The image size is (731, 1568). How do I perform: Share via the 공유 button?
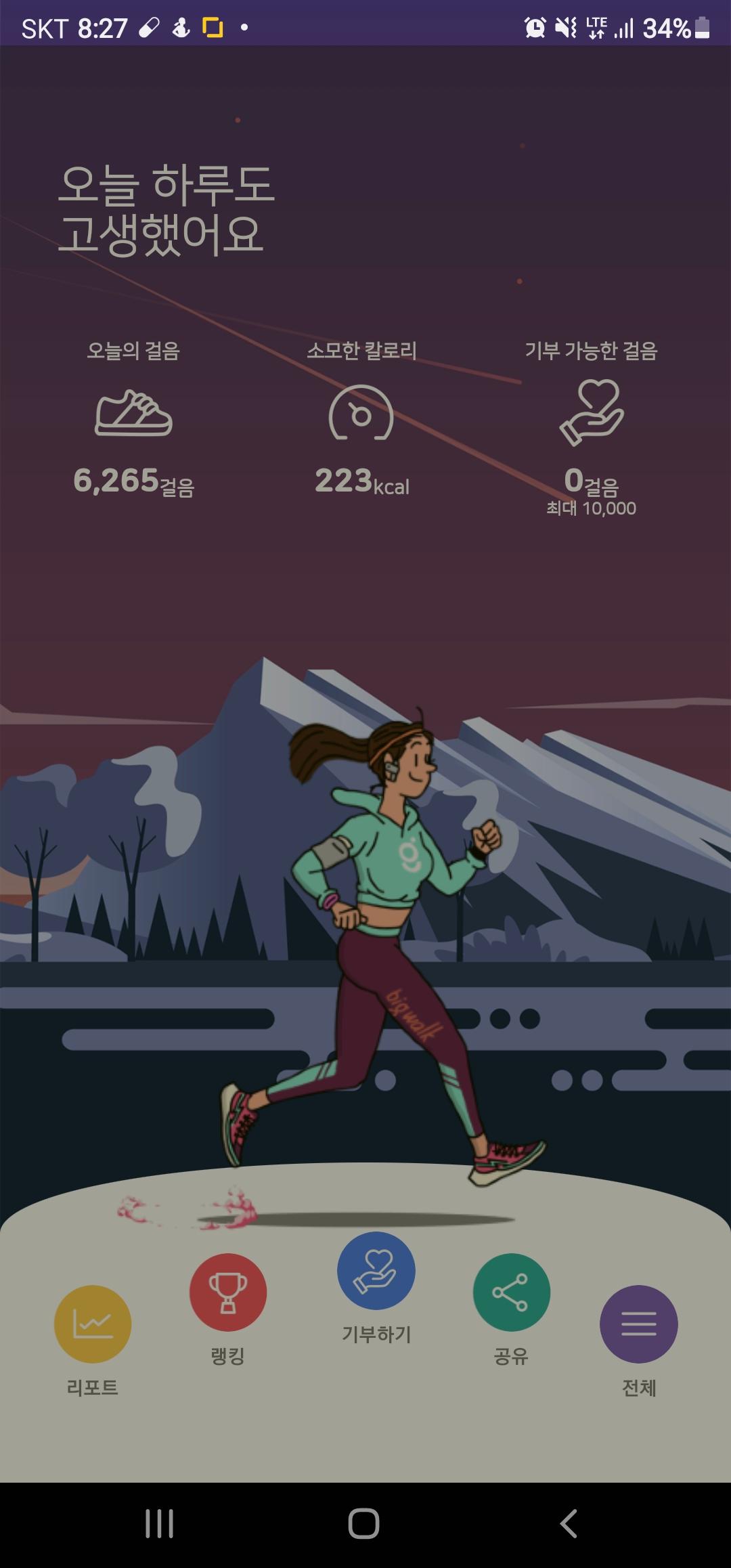click(x=511, y=1292)
